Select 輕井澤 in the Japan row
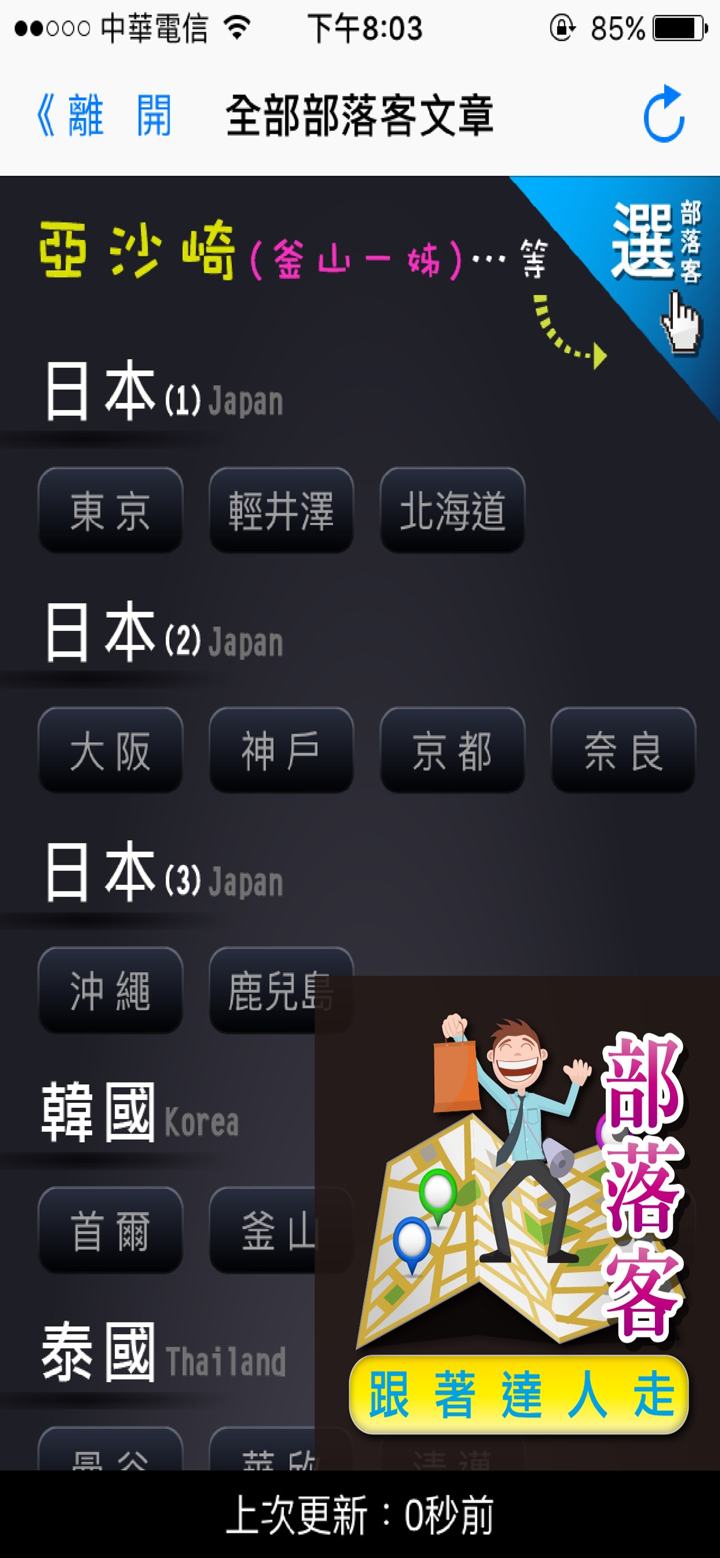 tap(281, 511)
